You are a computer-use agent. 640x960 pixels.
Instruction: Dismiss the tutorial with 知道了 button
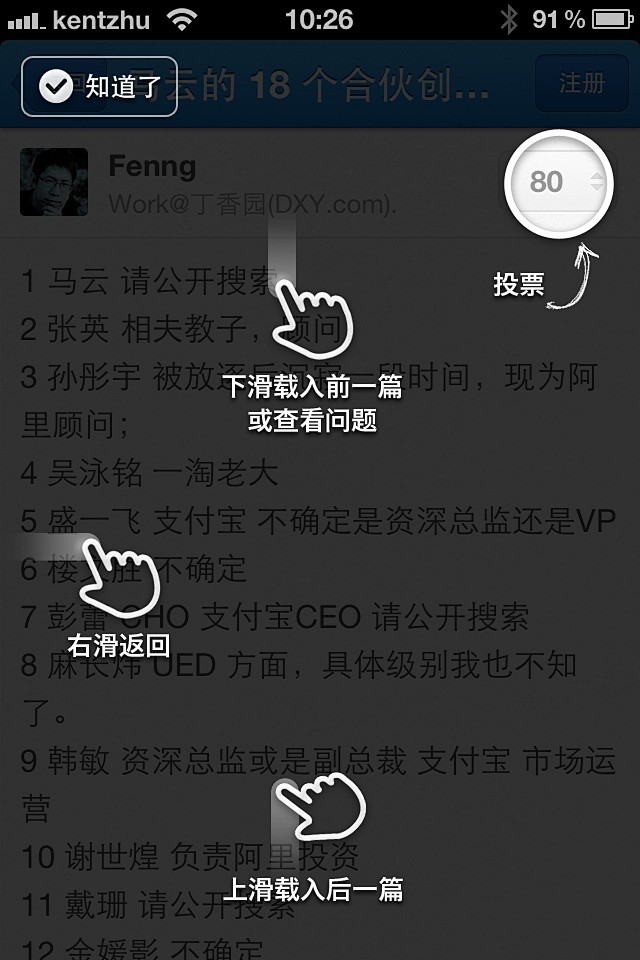pyautogui.click(x=99, y=87)
